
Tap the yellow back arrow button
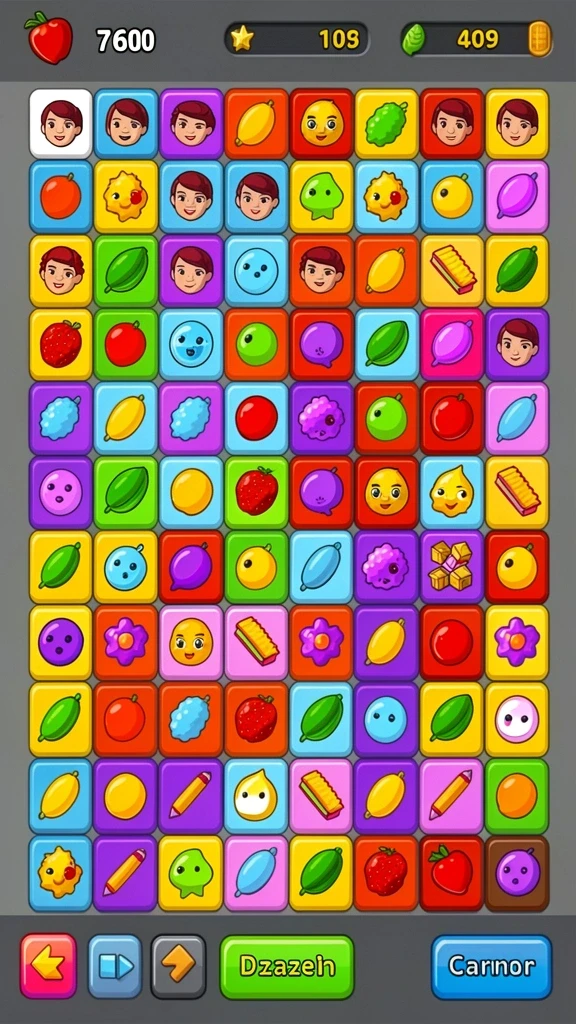pyautogui.click(x=48, y=966)
